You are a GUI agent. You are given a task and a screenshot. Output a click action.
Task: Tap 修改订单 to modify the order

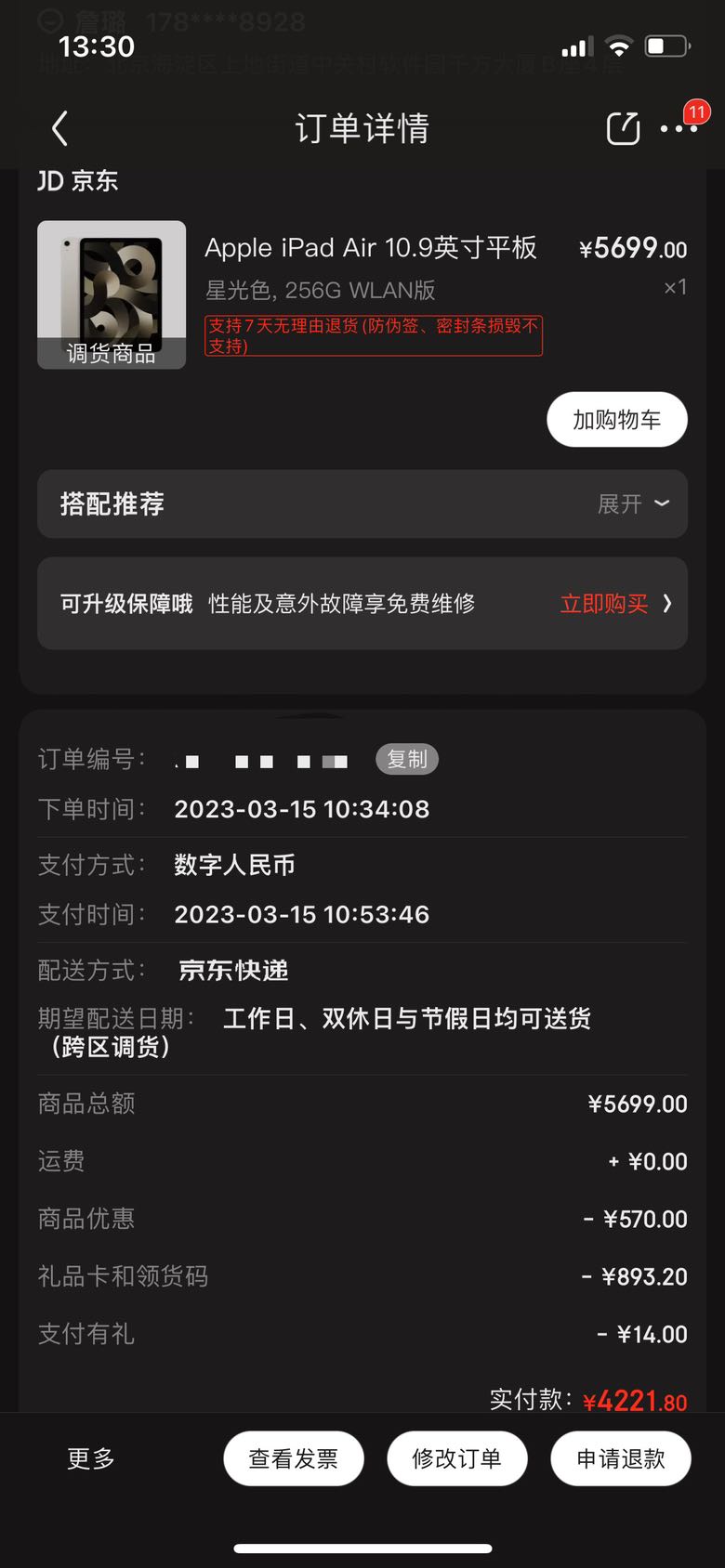click(456, 1458)
